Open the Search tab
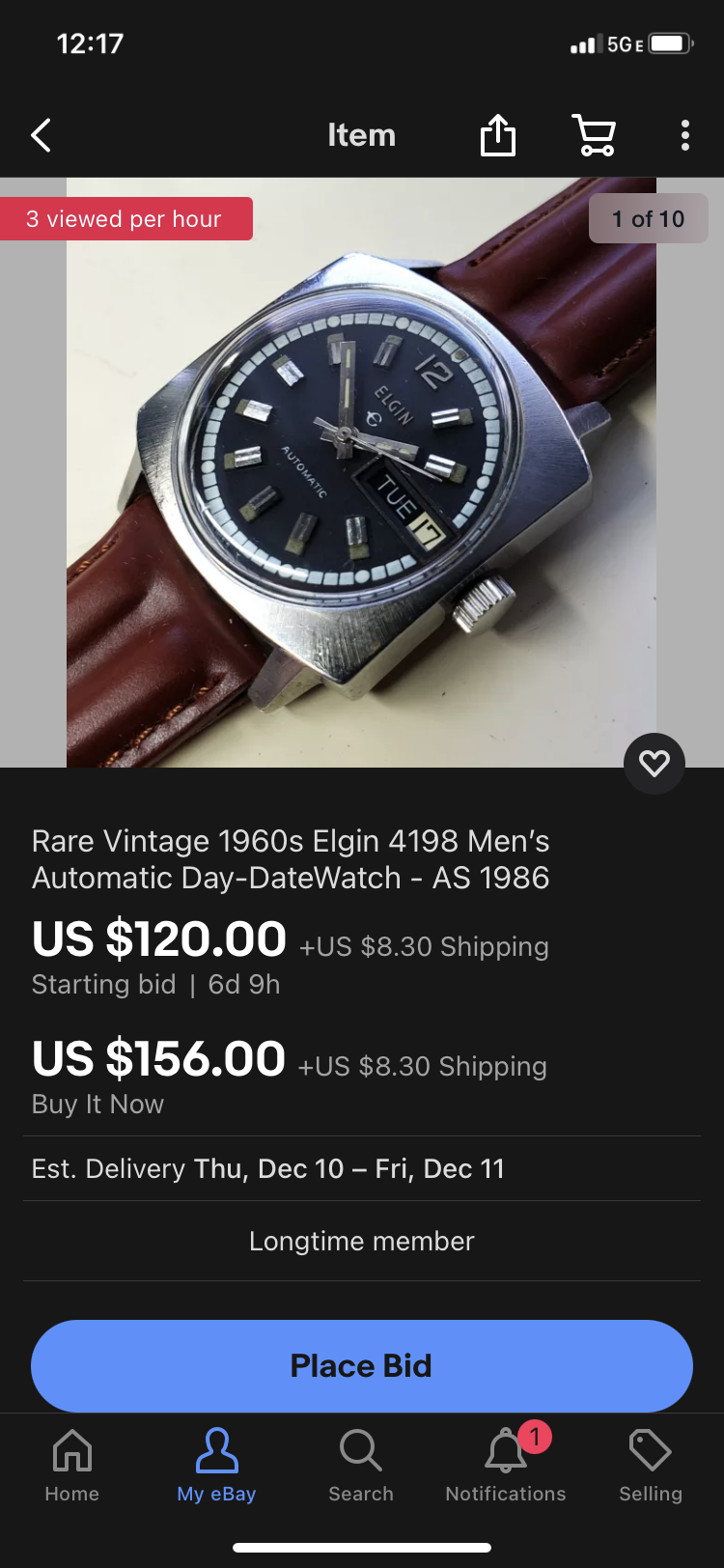This screenshot has height=1568, width=724. 361,1465
